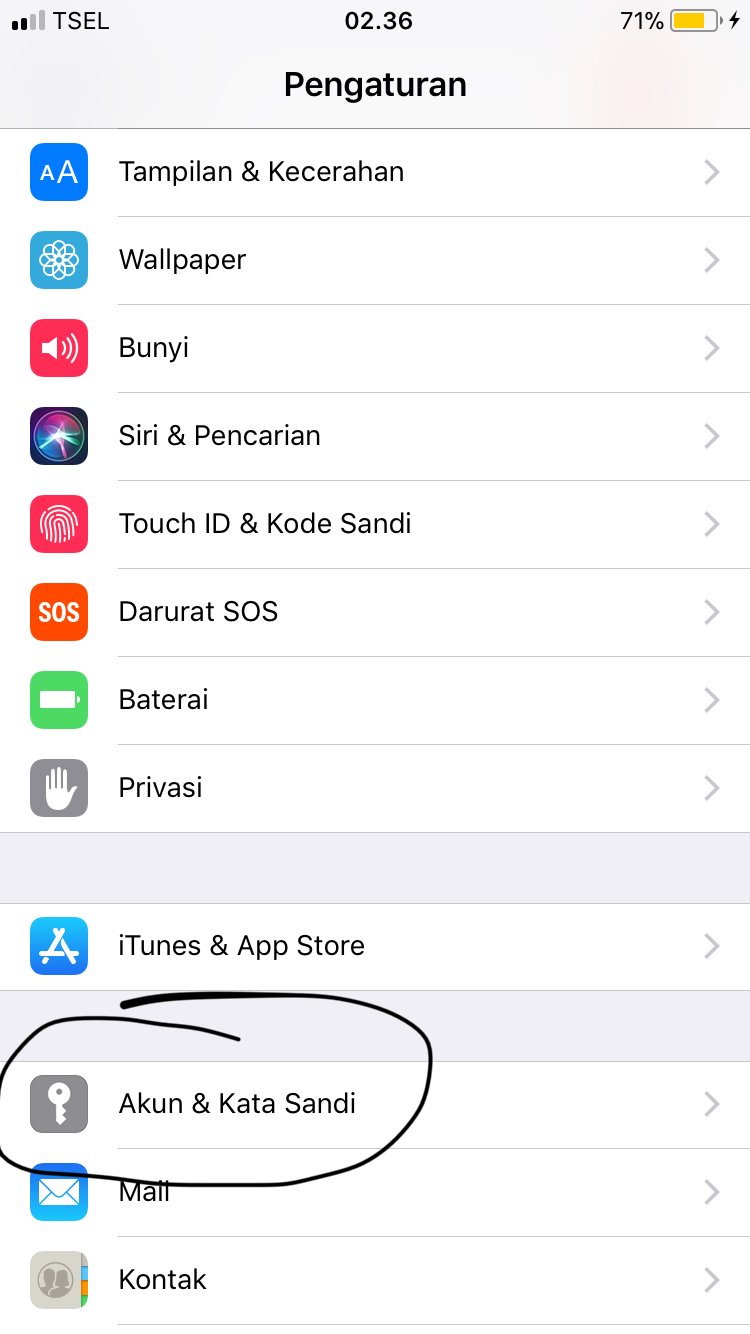Open Mail settings
The image size is (750, 1334).
pyautogui.click(x=375, y=1192)
